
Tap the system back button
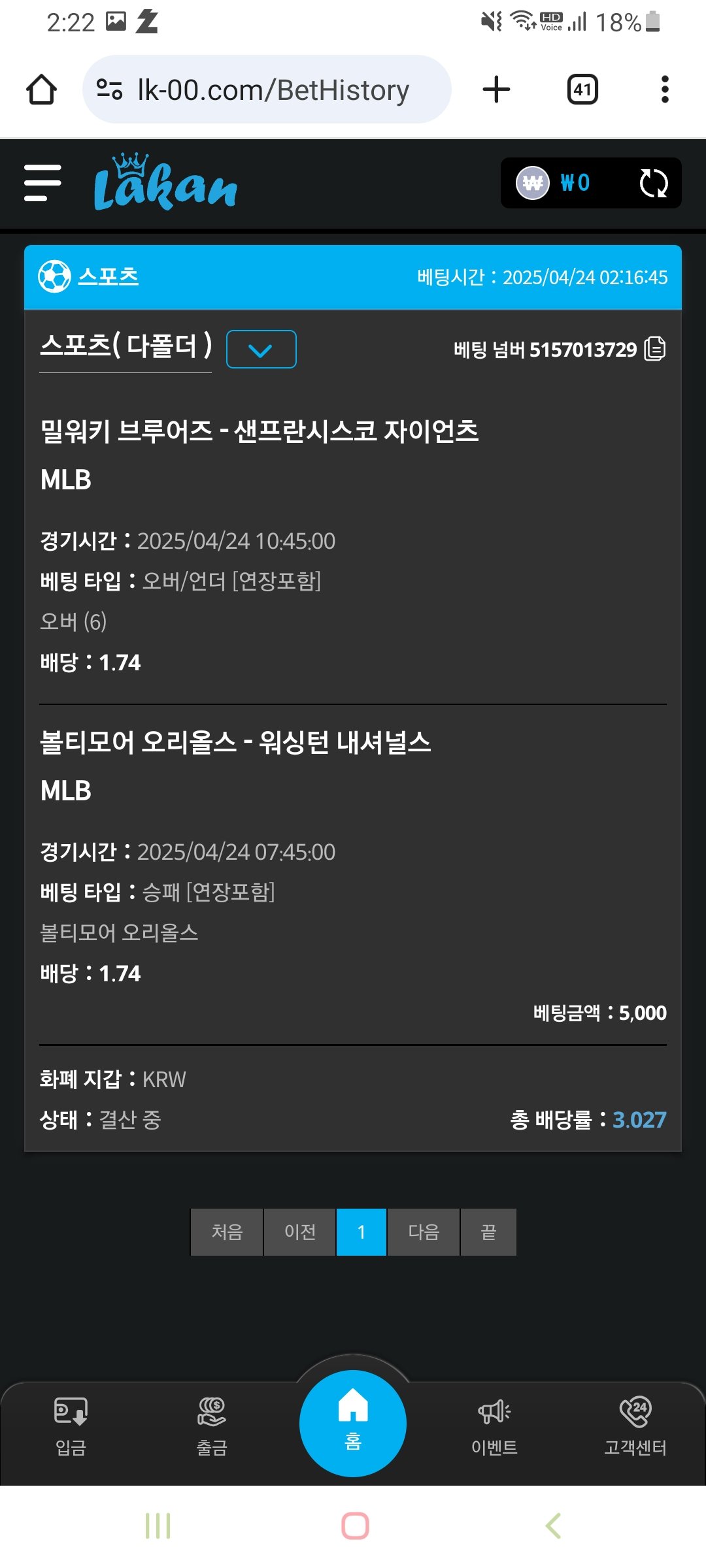(x=553, y=1526)
